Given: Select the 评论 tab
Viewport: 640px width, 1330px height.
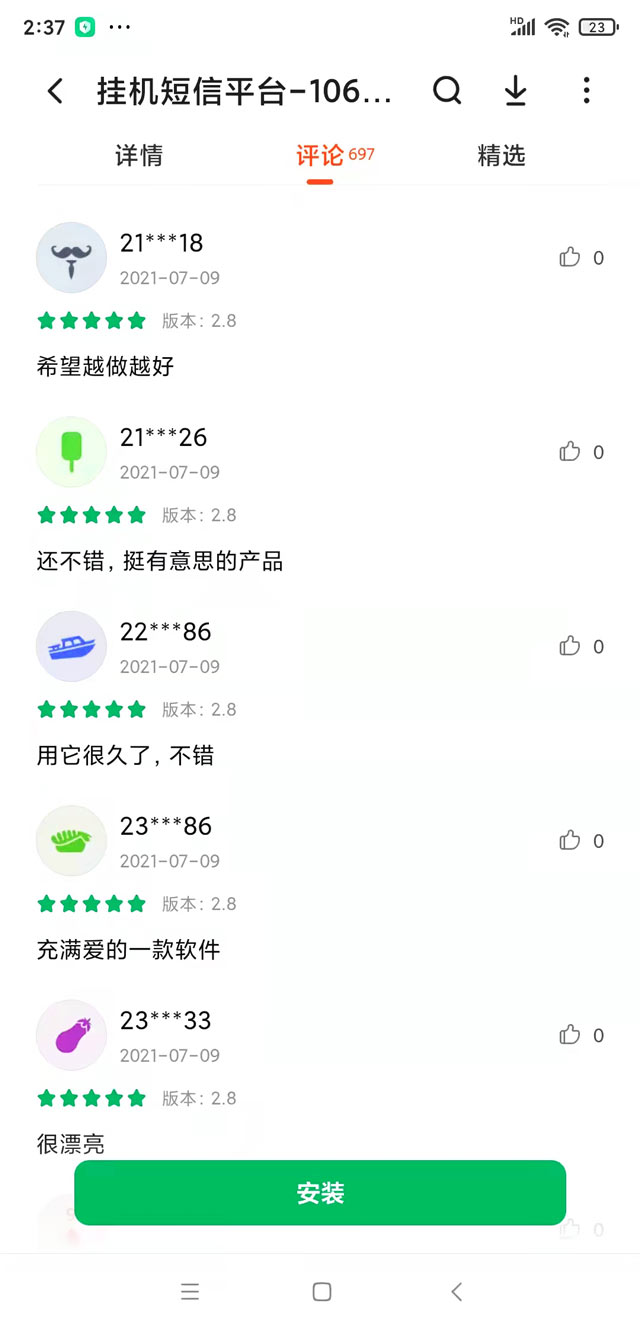Looking at the screenshot, I should pyautogui.click(x=320, y=156).
